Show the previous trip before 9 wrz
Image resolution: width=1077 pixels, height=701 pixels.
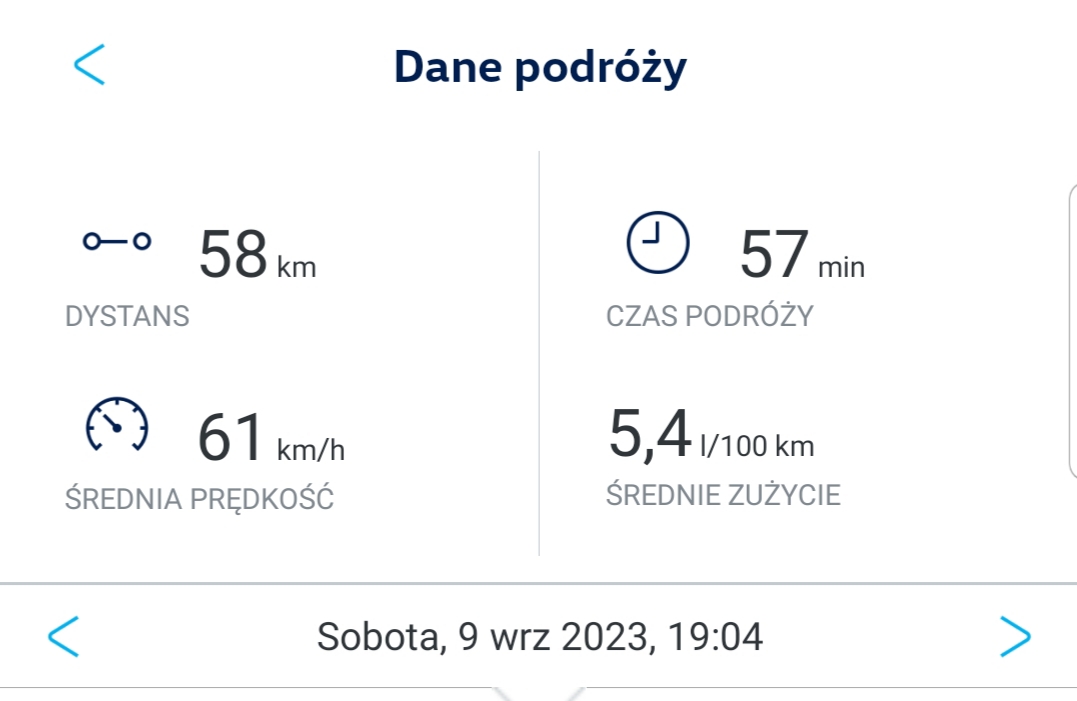[63, 636]
